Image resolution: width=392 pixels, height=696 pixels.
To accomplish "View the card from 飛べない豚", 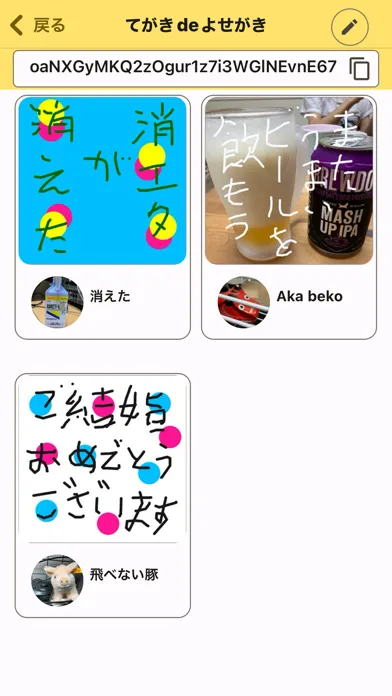I will tap(103, 495).
